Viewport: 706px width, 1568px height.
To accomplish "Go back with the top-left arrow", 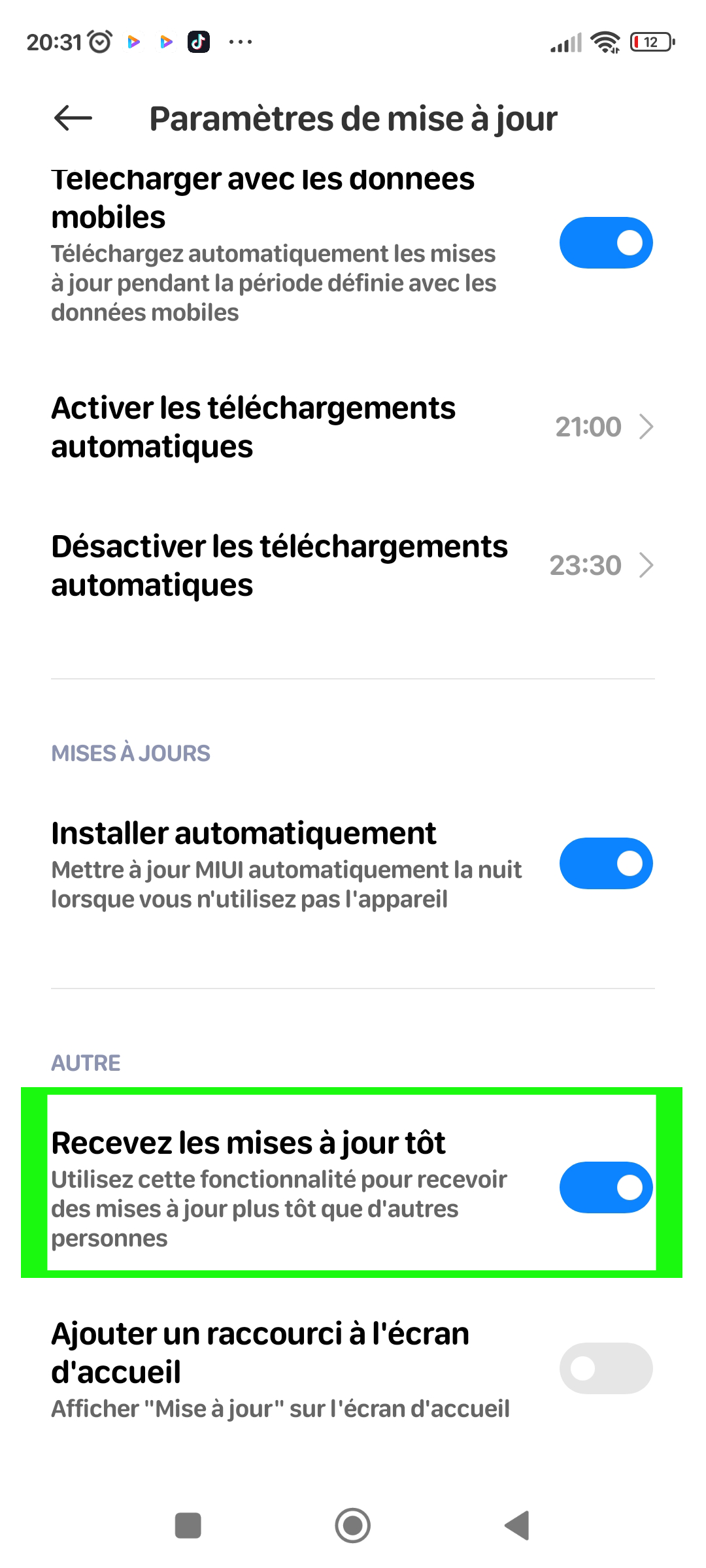I will (x=73, y=118).
